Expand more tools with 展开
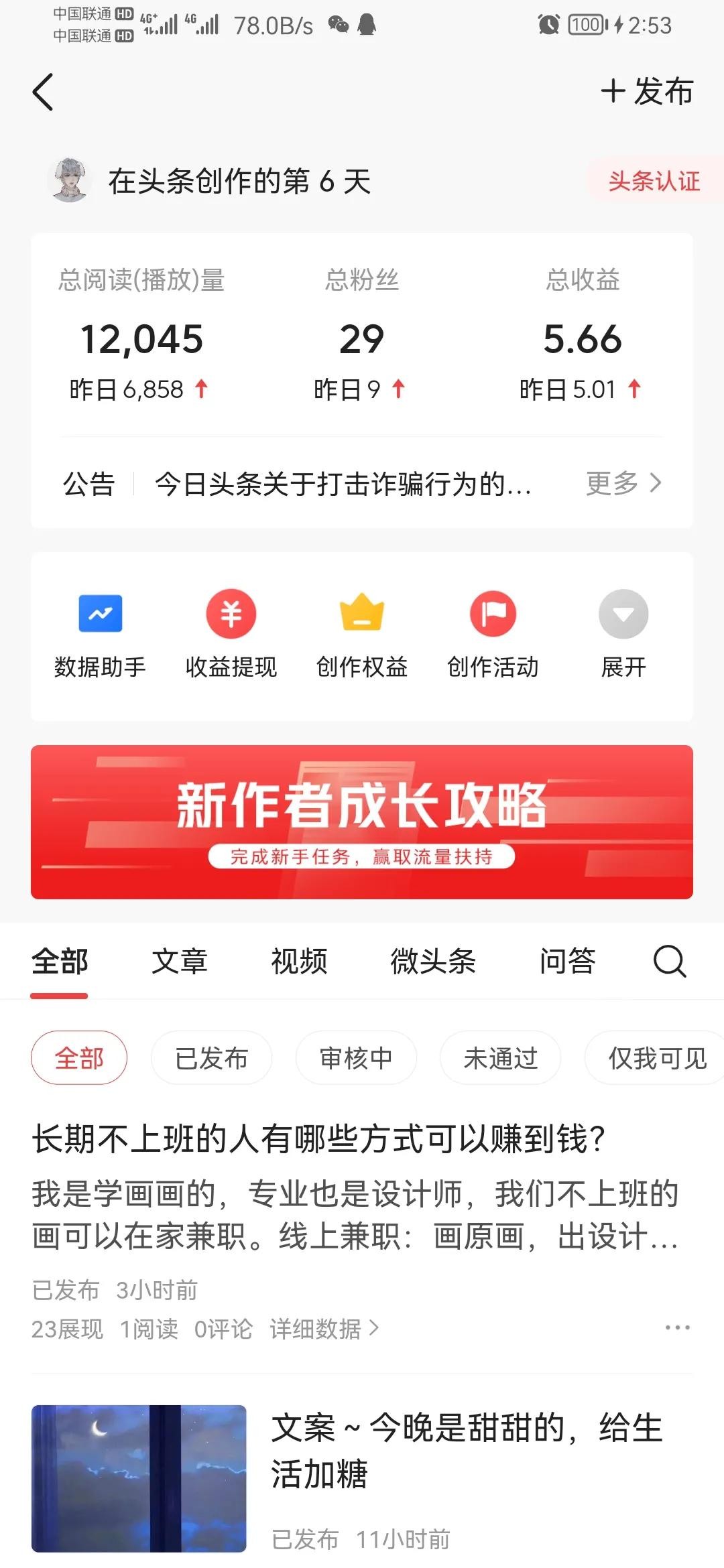Viewport: 724px width, 1568px height. click(623, 635)
